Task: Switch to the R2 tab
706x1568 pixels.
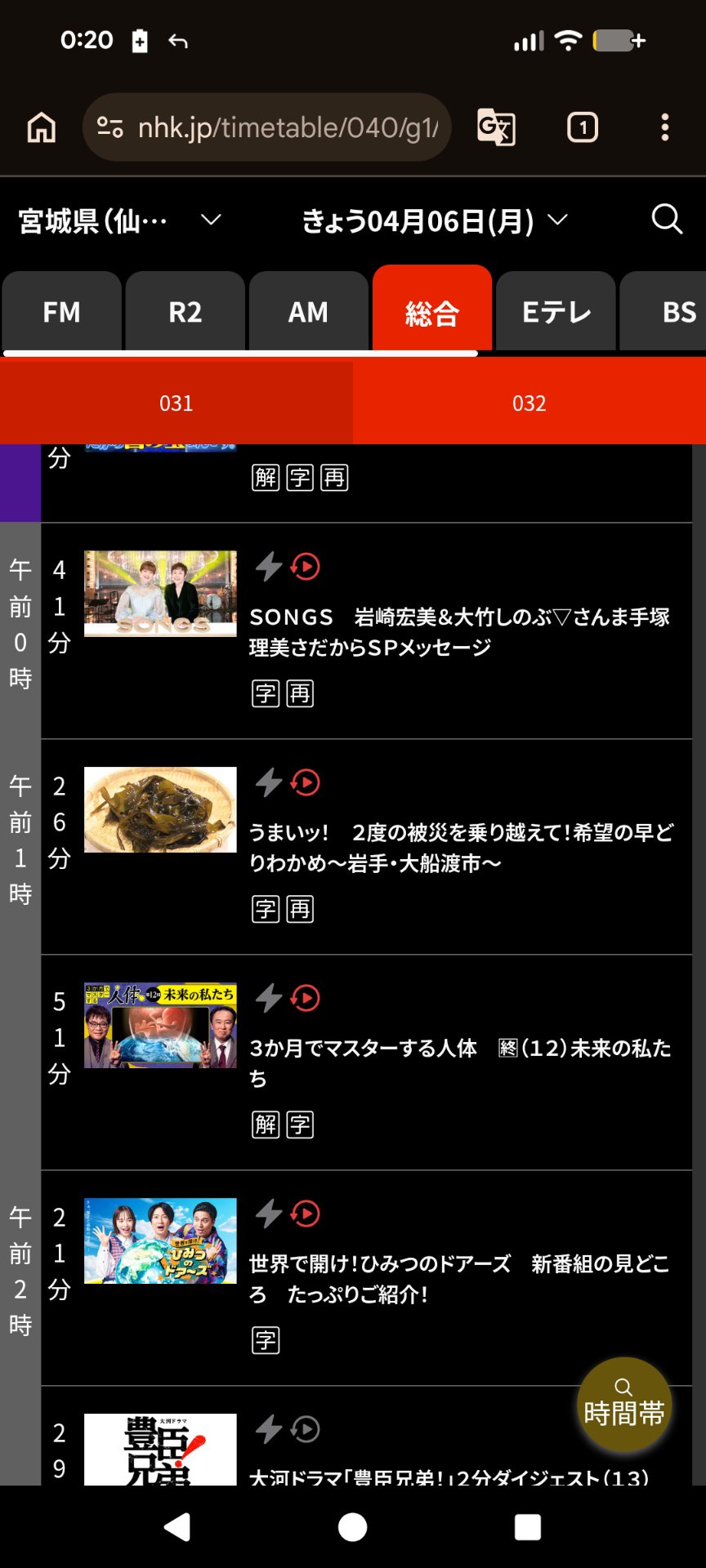Action: (x=185, y=312)
